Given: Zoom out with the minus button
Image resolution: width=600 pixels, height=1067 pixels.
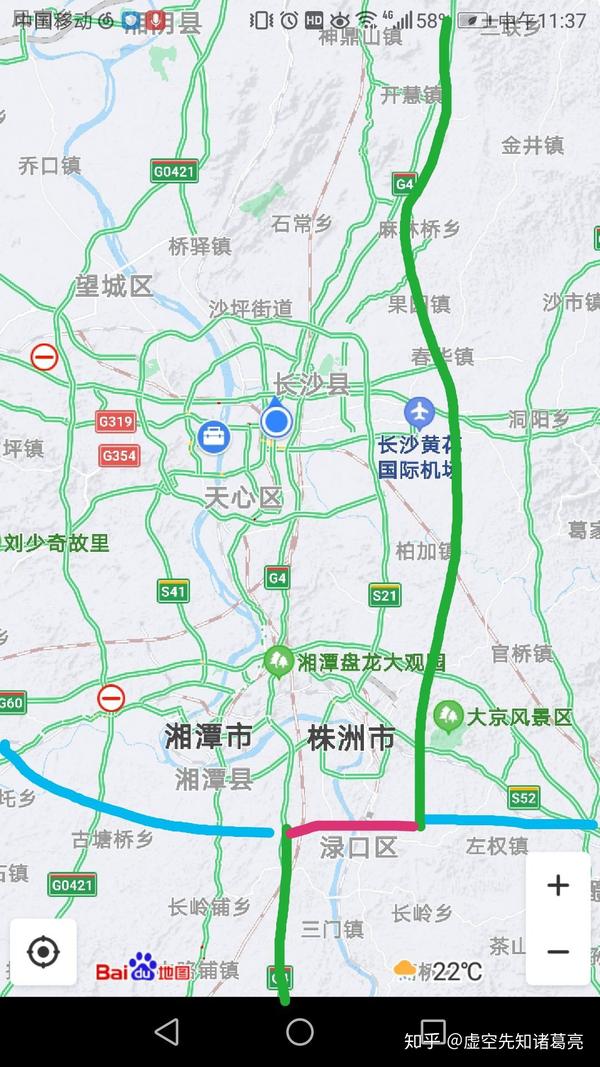Looking at the screenshot, I should click(x=558, y=951).
